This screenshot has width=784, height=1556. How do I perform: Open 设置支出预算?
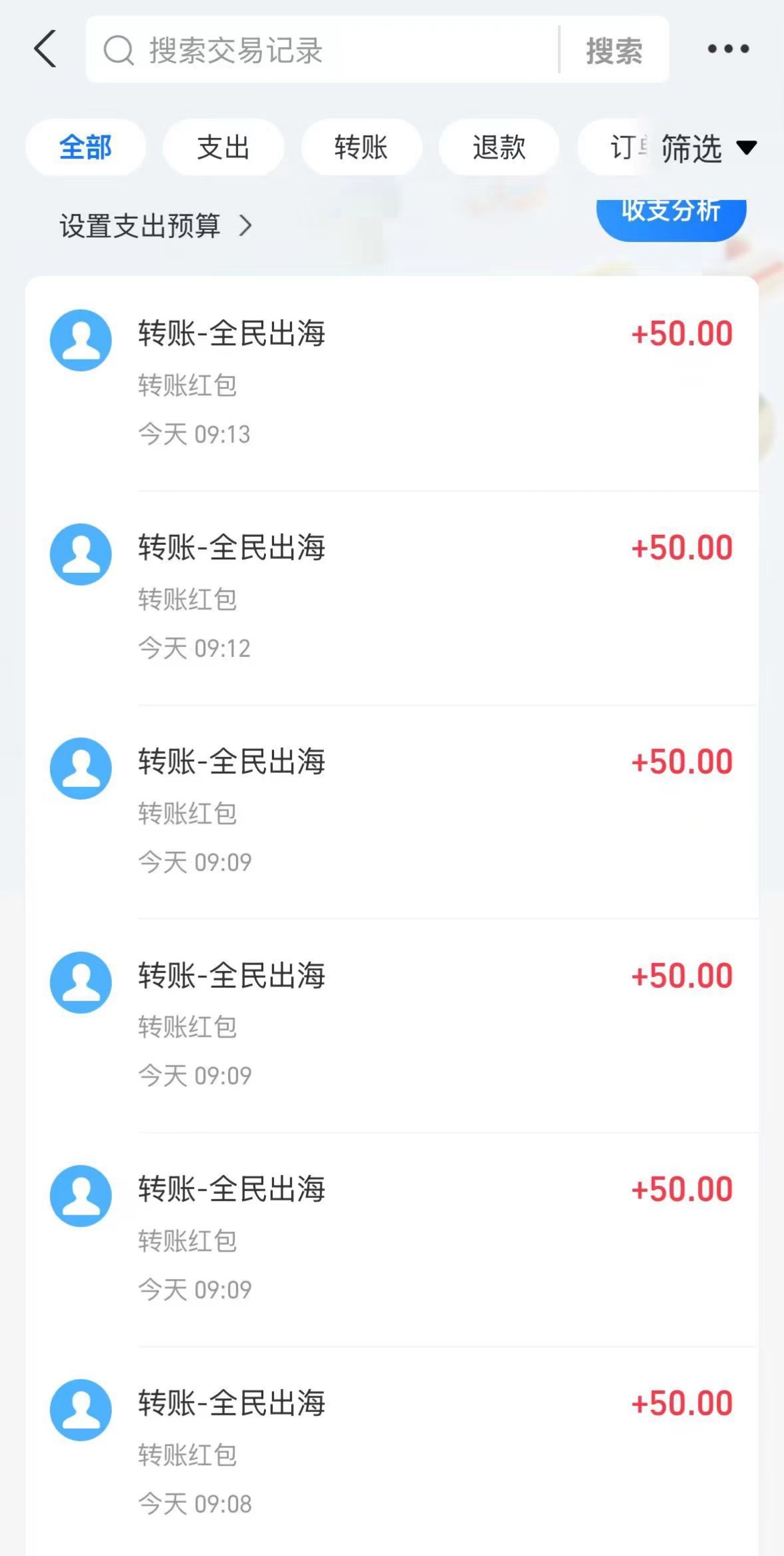coord(155,226)
